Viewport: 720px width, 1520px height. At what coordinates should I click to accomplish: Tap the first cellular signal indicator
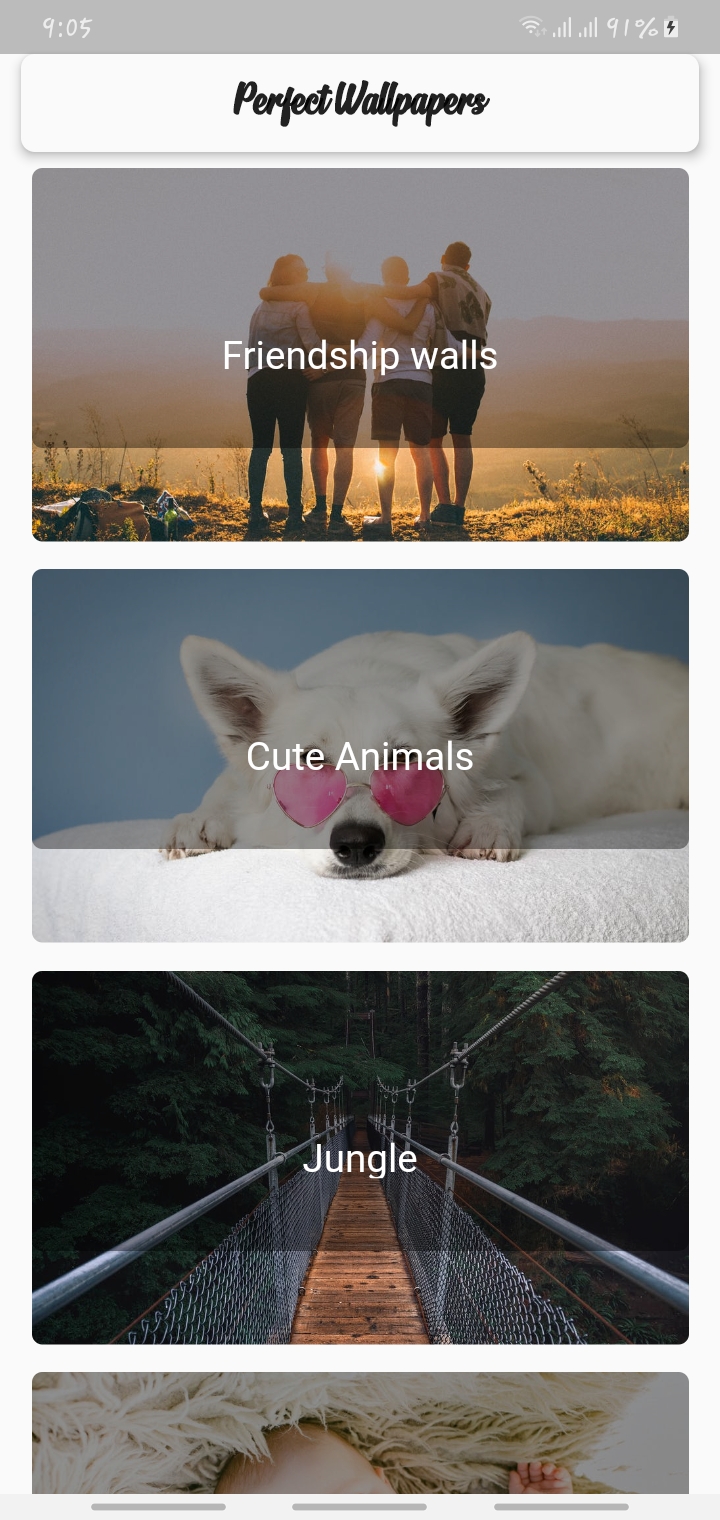click(x=562, y=27)
